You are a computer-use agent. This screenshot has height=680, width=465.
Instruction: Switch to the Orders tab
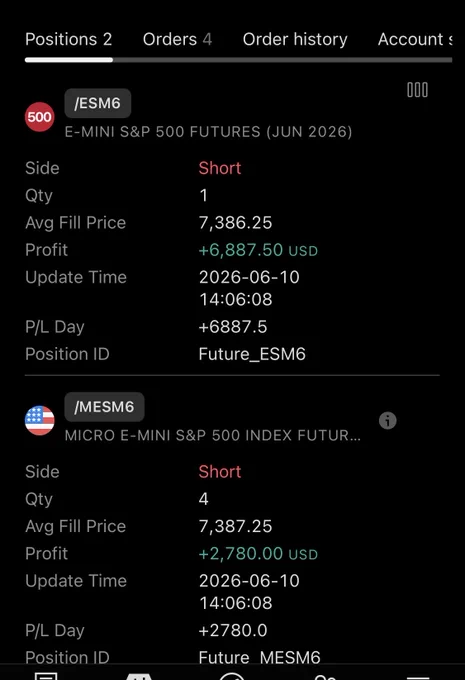[177, 39]
